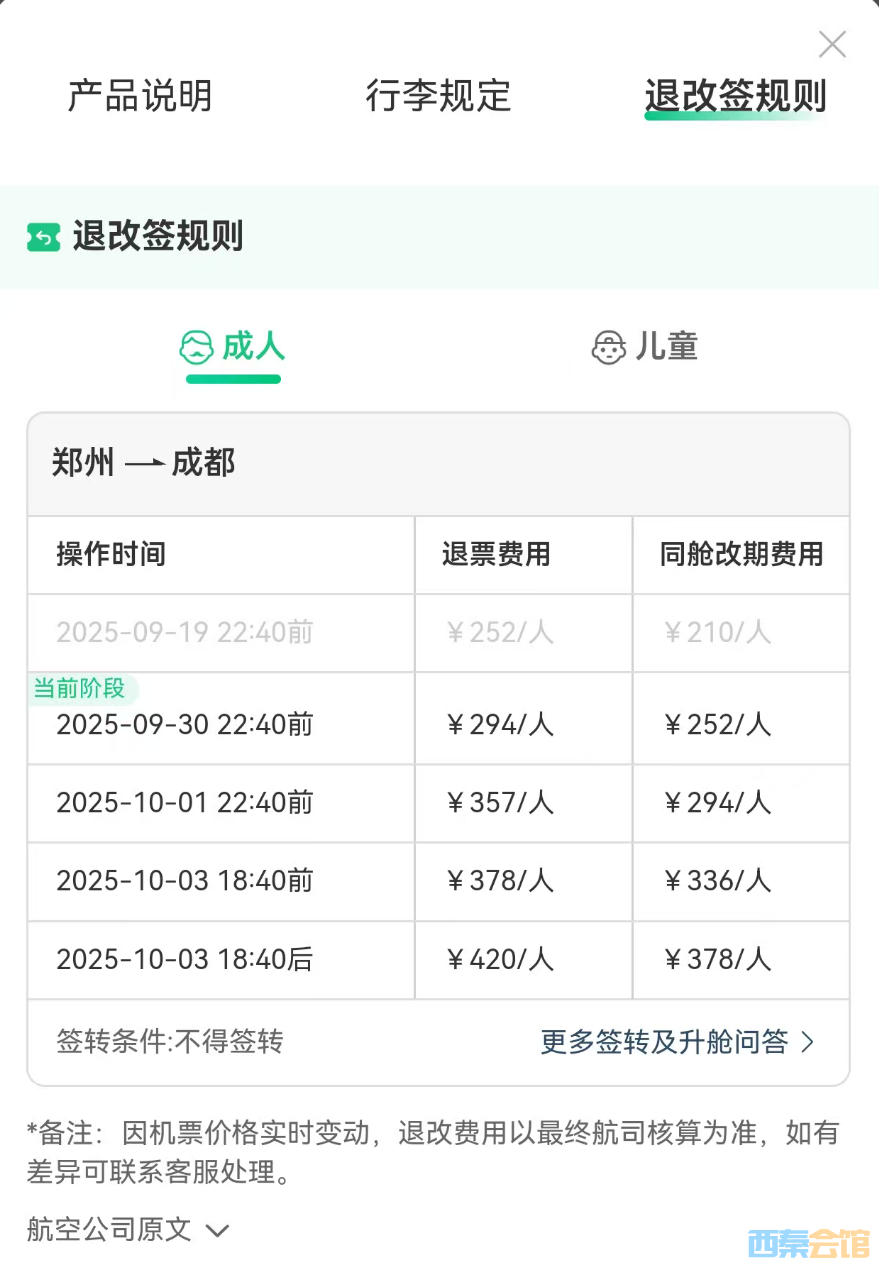Image resolution: width=879 pixels, height=1266 pixels.
Task: Switch to the 行李规定 tab
Action: click(438, 96)
